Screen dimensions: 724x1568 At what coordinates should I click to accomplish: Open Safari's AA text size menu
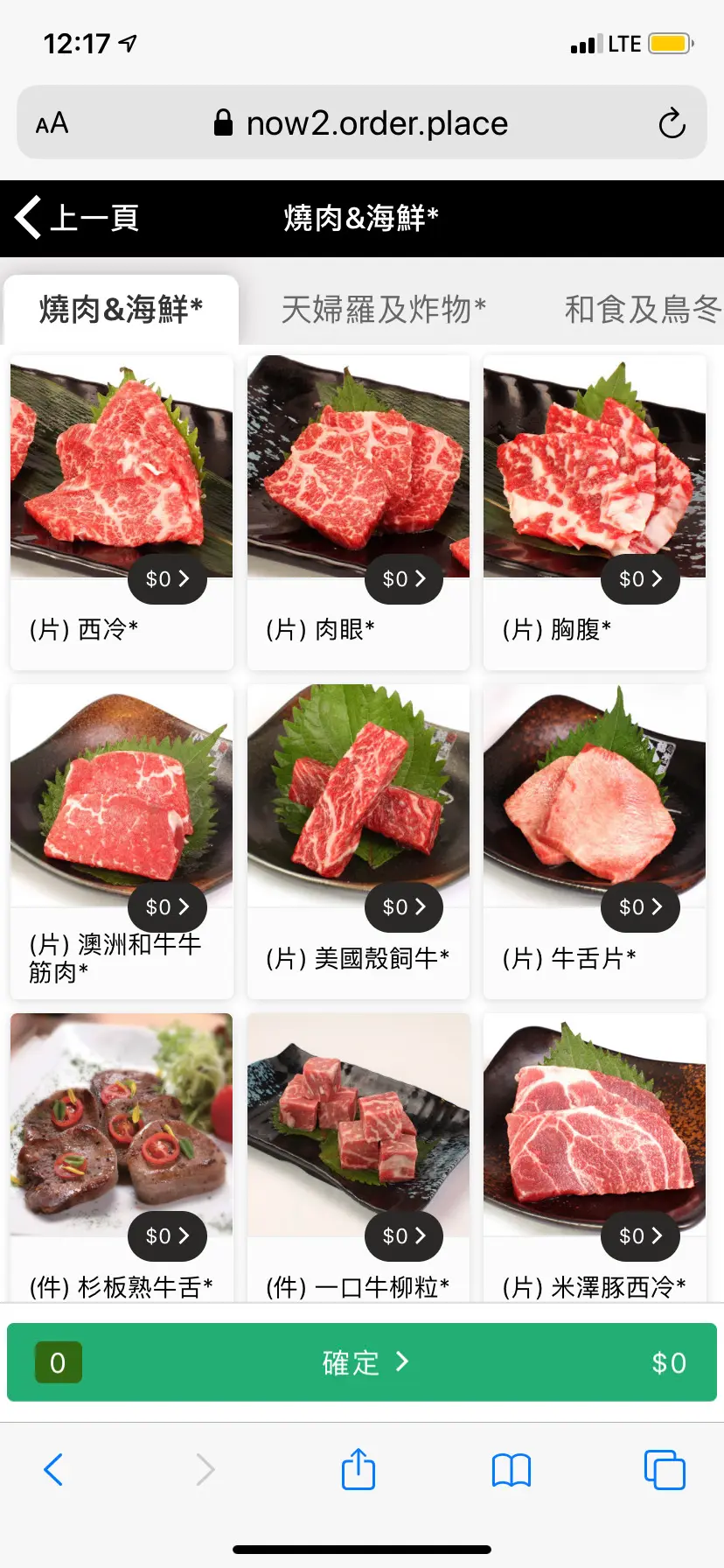coord(52,123)
